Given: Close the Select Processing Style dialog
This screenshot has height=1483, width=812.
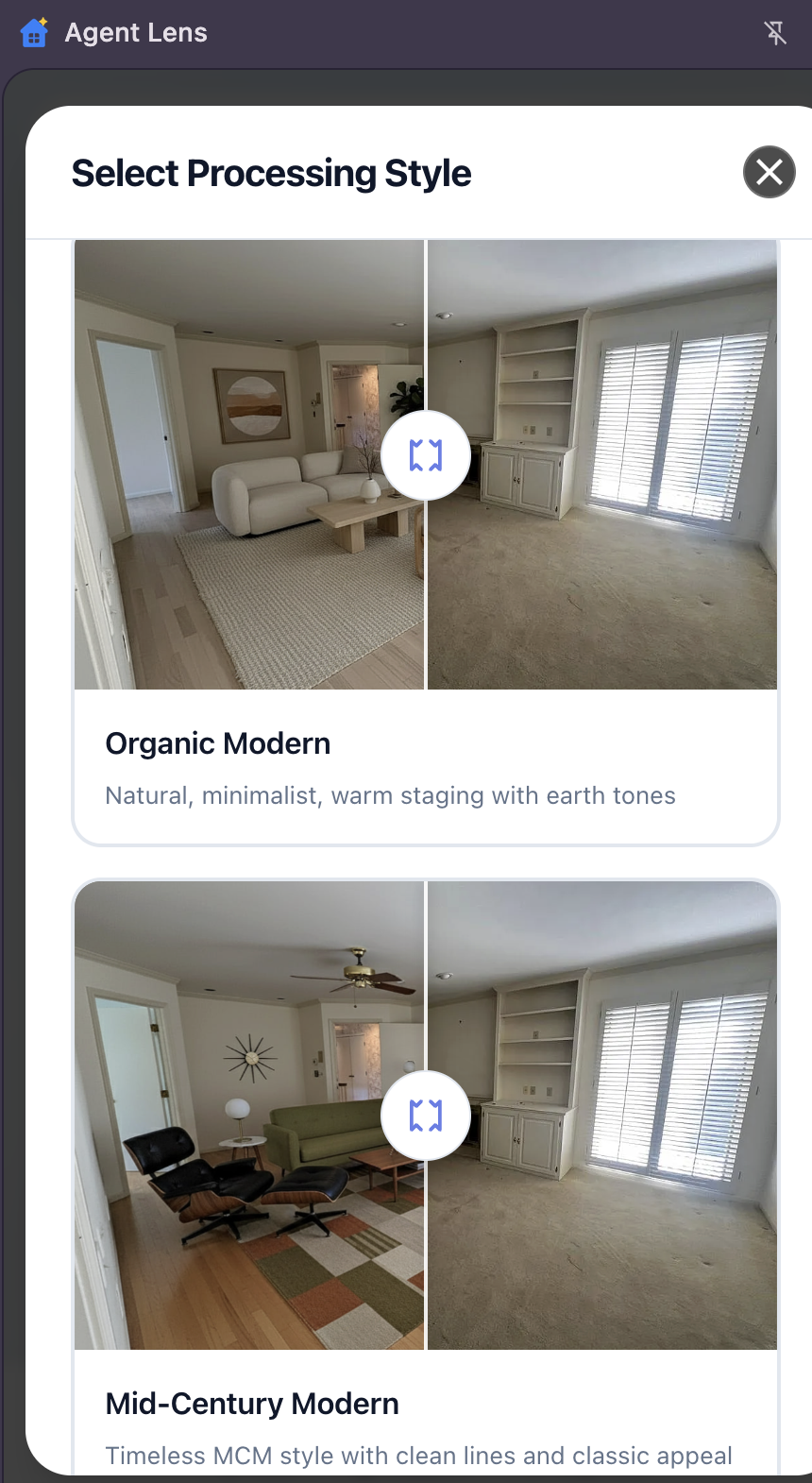Looking at the screenshot, I should [769, 172].
